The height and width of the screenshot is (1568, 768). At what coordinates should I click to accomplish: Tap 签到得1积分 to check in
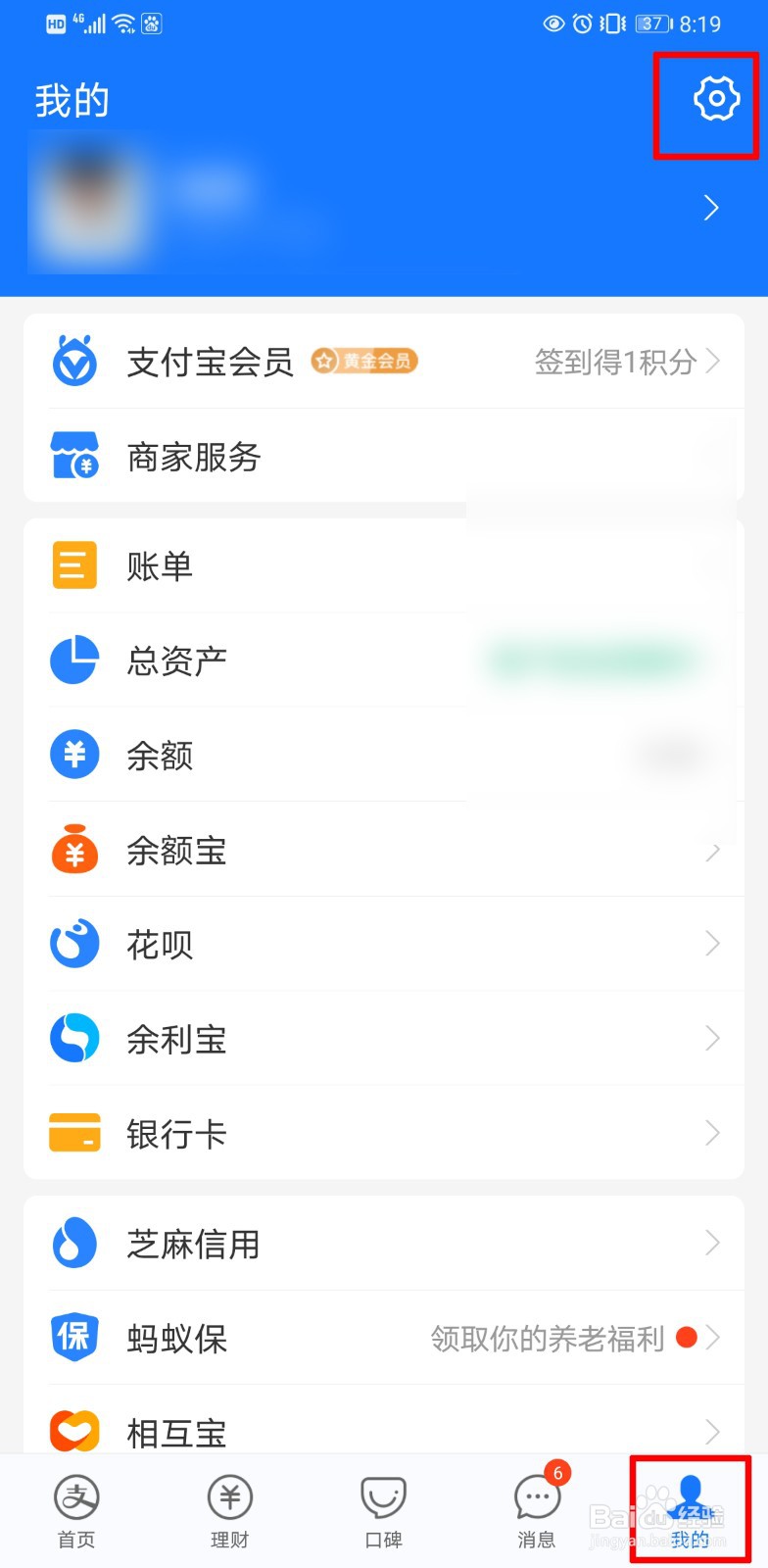pos(614,362)
